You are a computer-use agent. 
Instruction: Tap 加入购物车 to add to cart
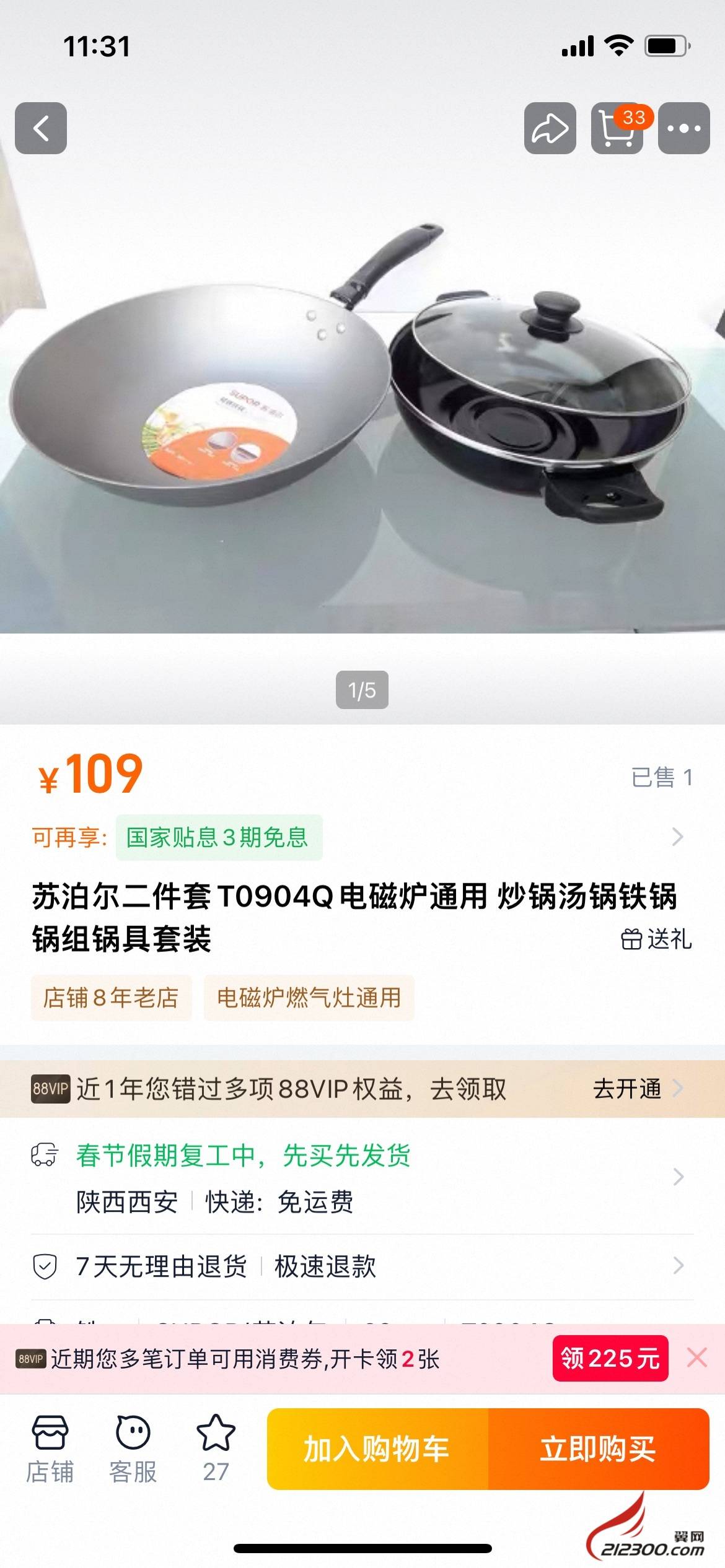377,1449
